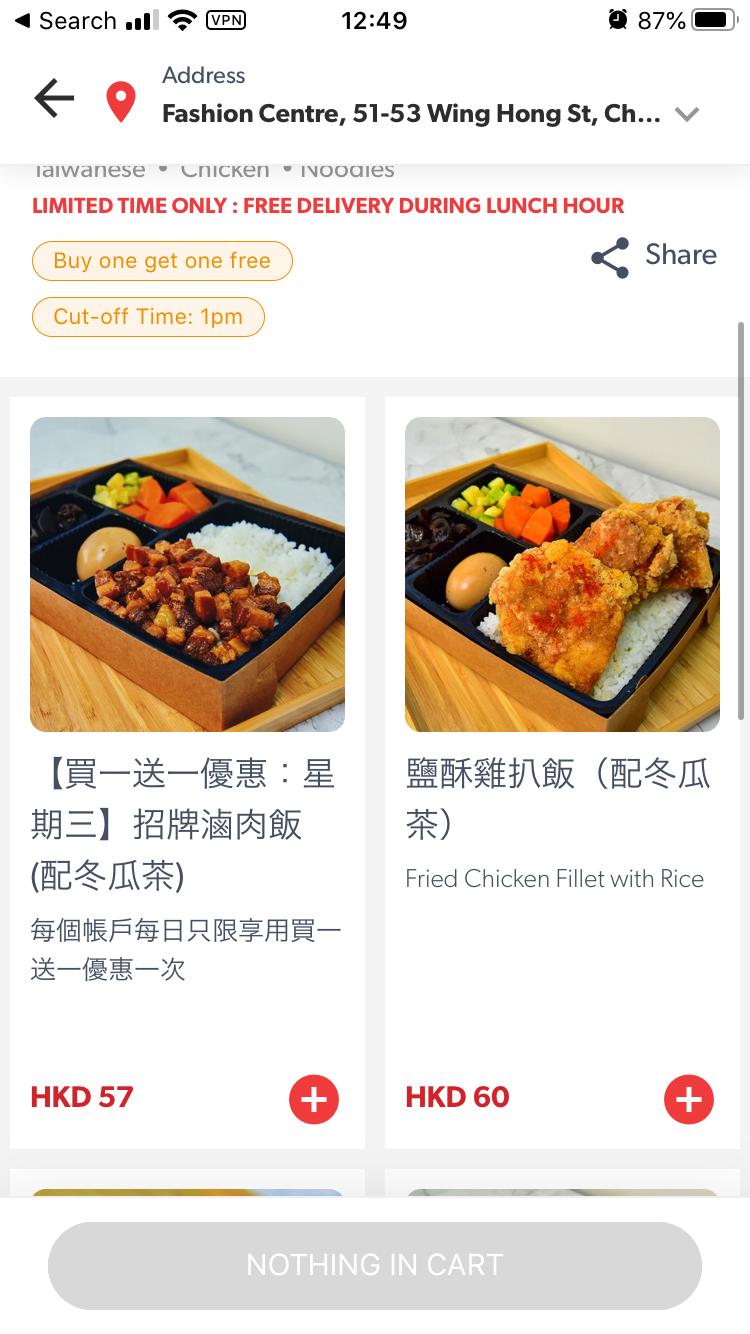This screenshot has height=1334, width=750.
Task: Add Fried Chicken Fillet with Rice to cart
Action: [689, 1100]
